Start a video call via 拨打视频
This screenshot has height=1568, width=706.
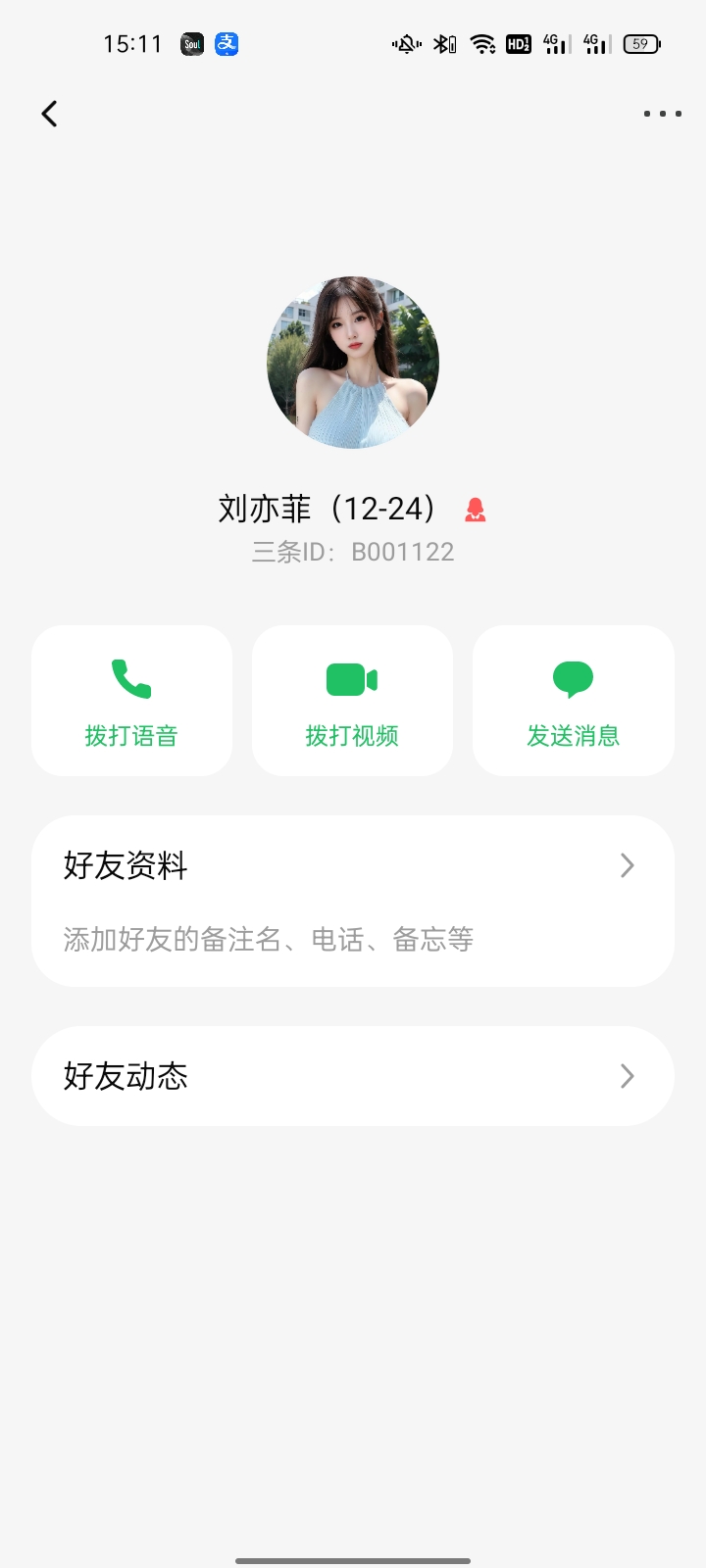pyautogui.click(x=352, y=701)
